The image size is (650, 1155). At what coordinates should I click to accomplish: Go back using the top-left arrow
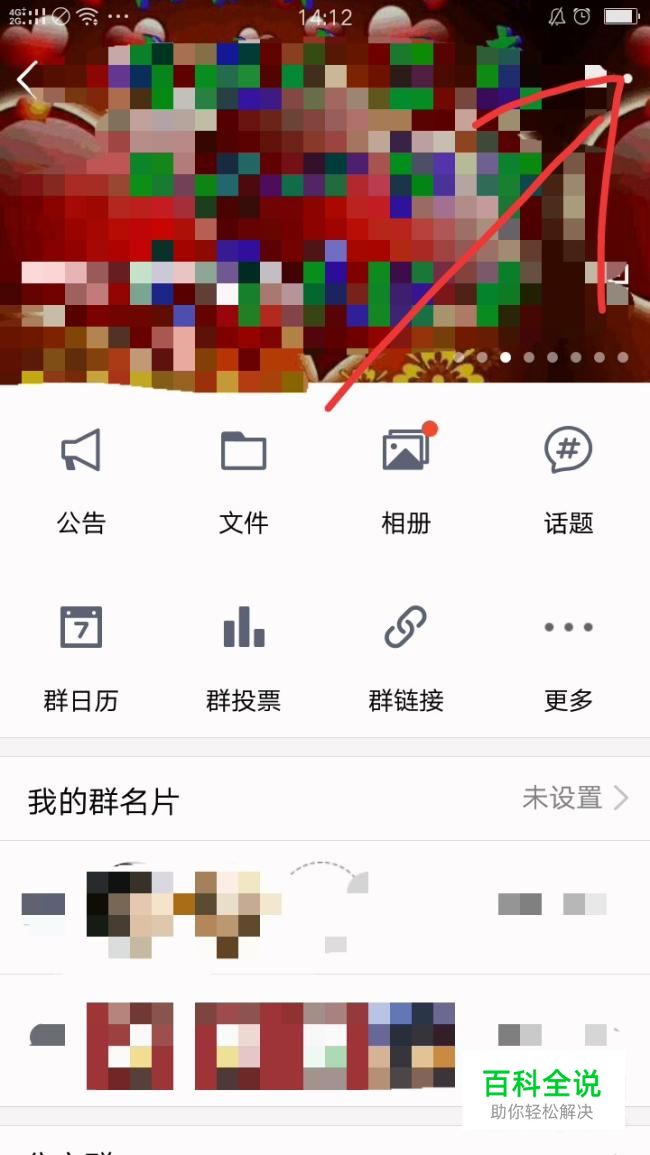coord(28,80)
